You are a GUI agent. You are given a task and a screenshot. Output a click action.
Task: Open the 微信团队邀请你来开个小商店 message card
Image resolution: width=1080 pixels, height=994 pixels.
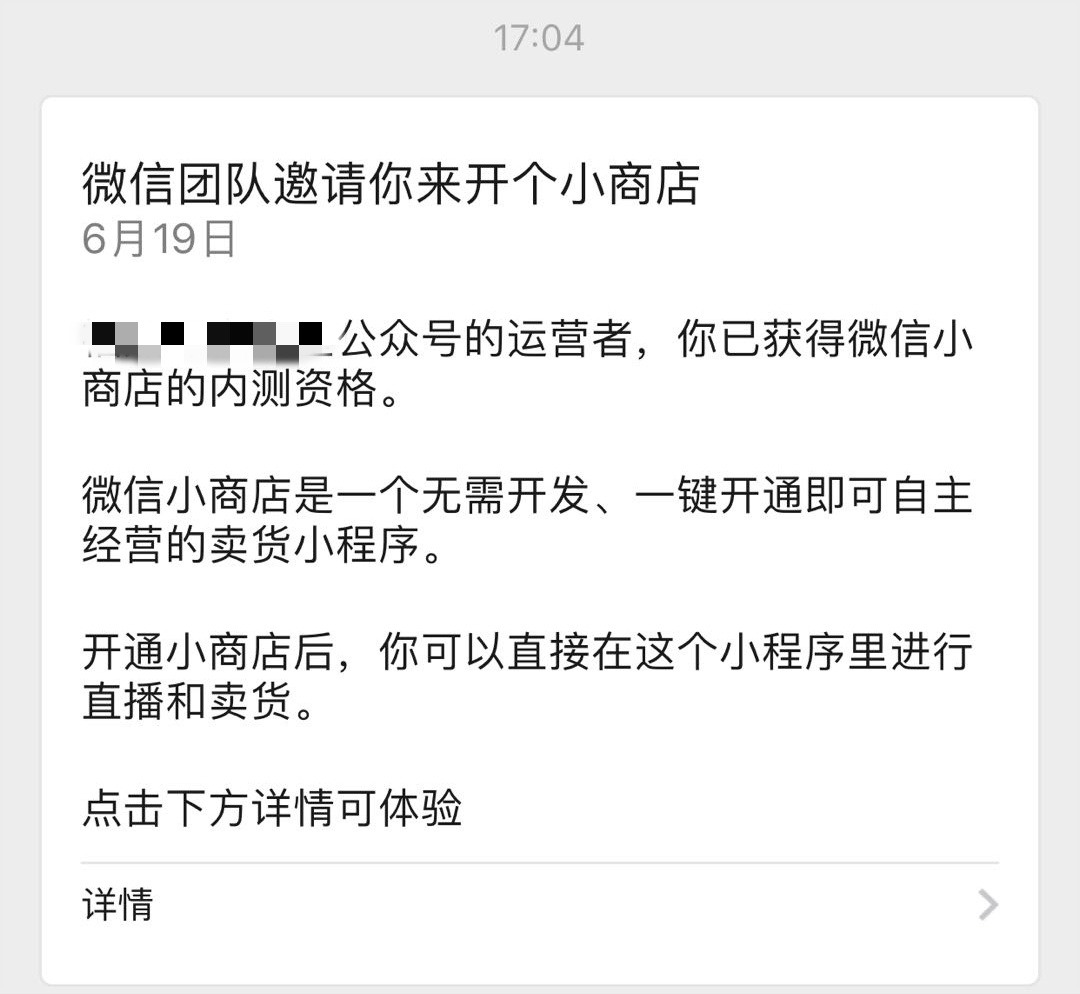point(390,185)
